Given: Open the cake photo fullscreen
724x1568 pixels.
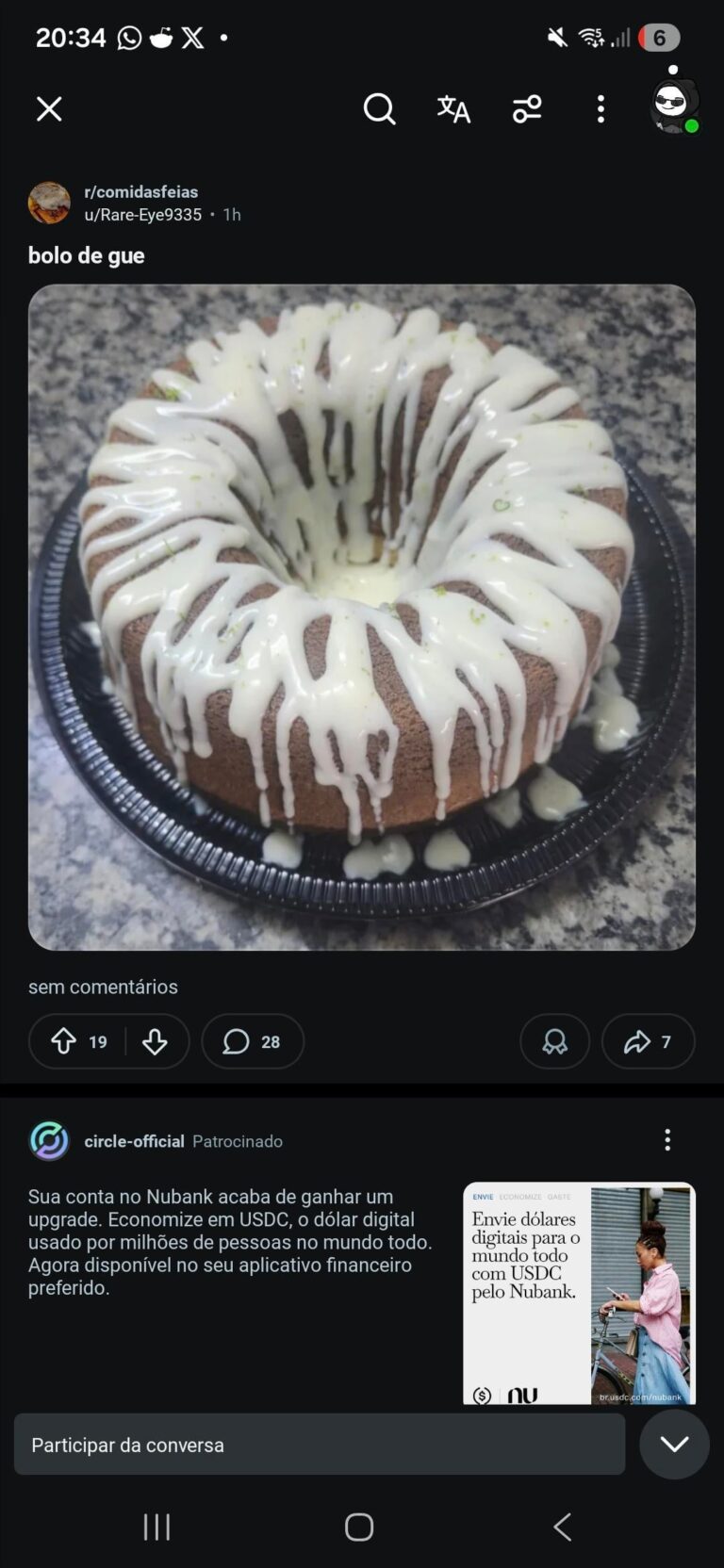Looking at the screenshot, I should pos(362,617).
